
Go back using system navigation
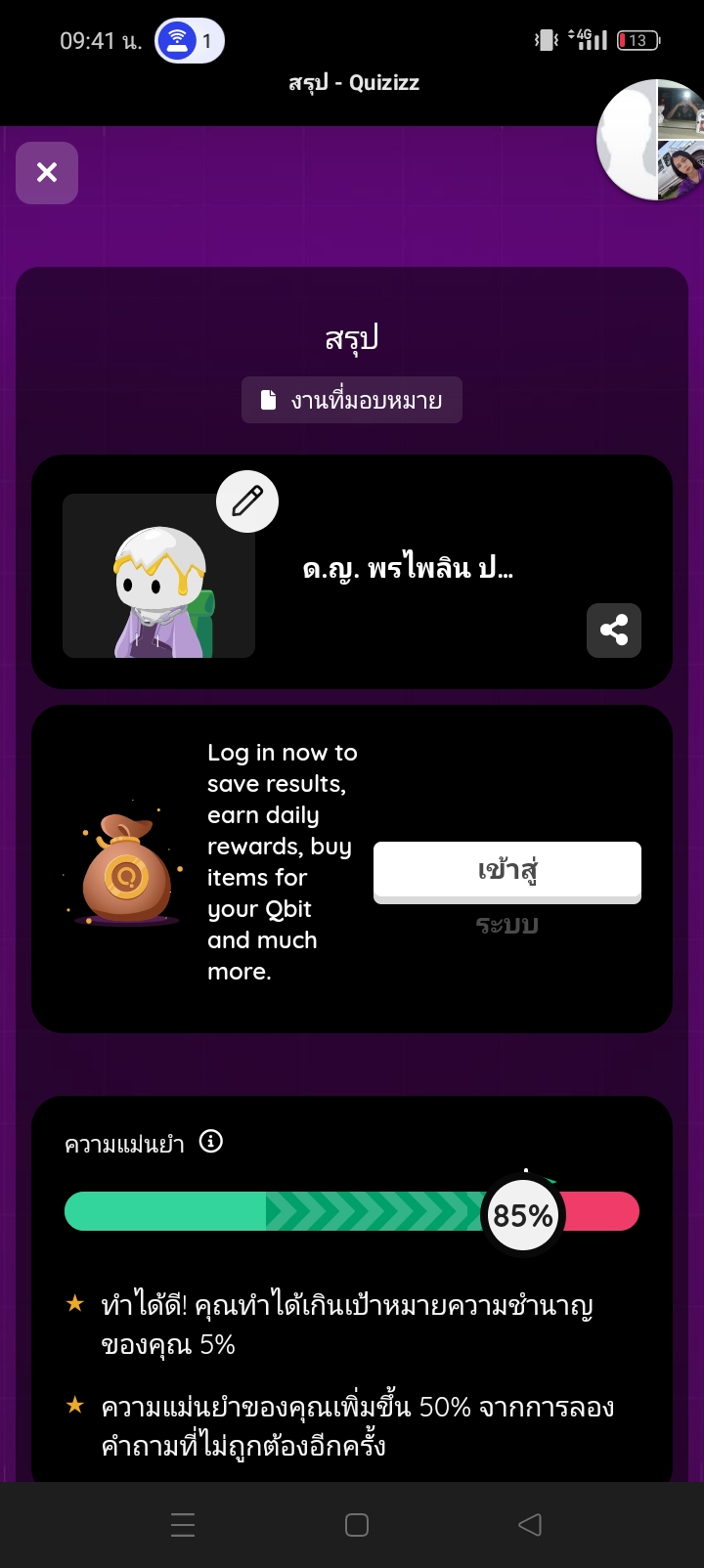(529, 1524)
